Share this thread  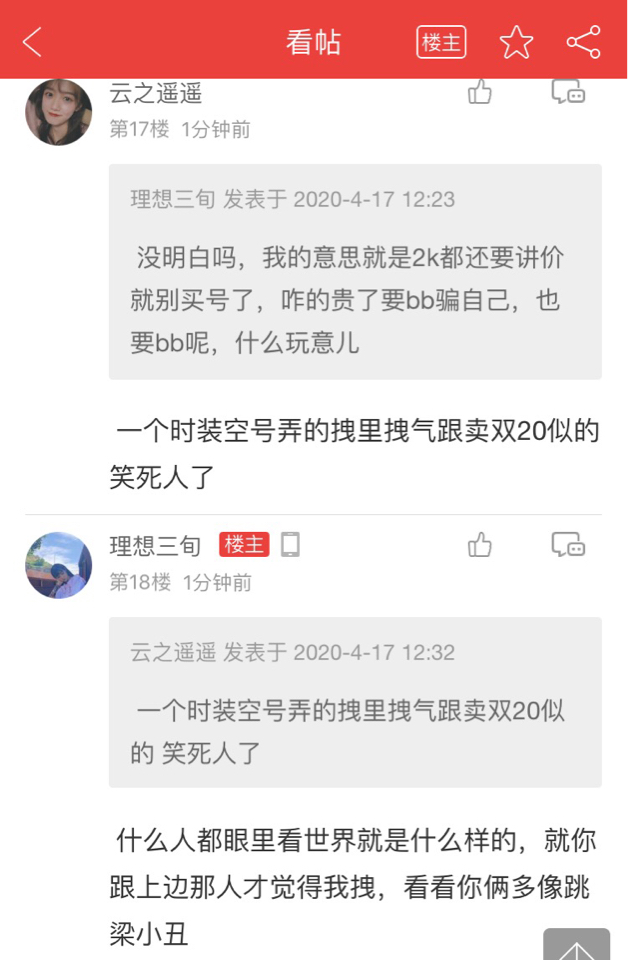coord(583,42)
